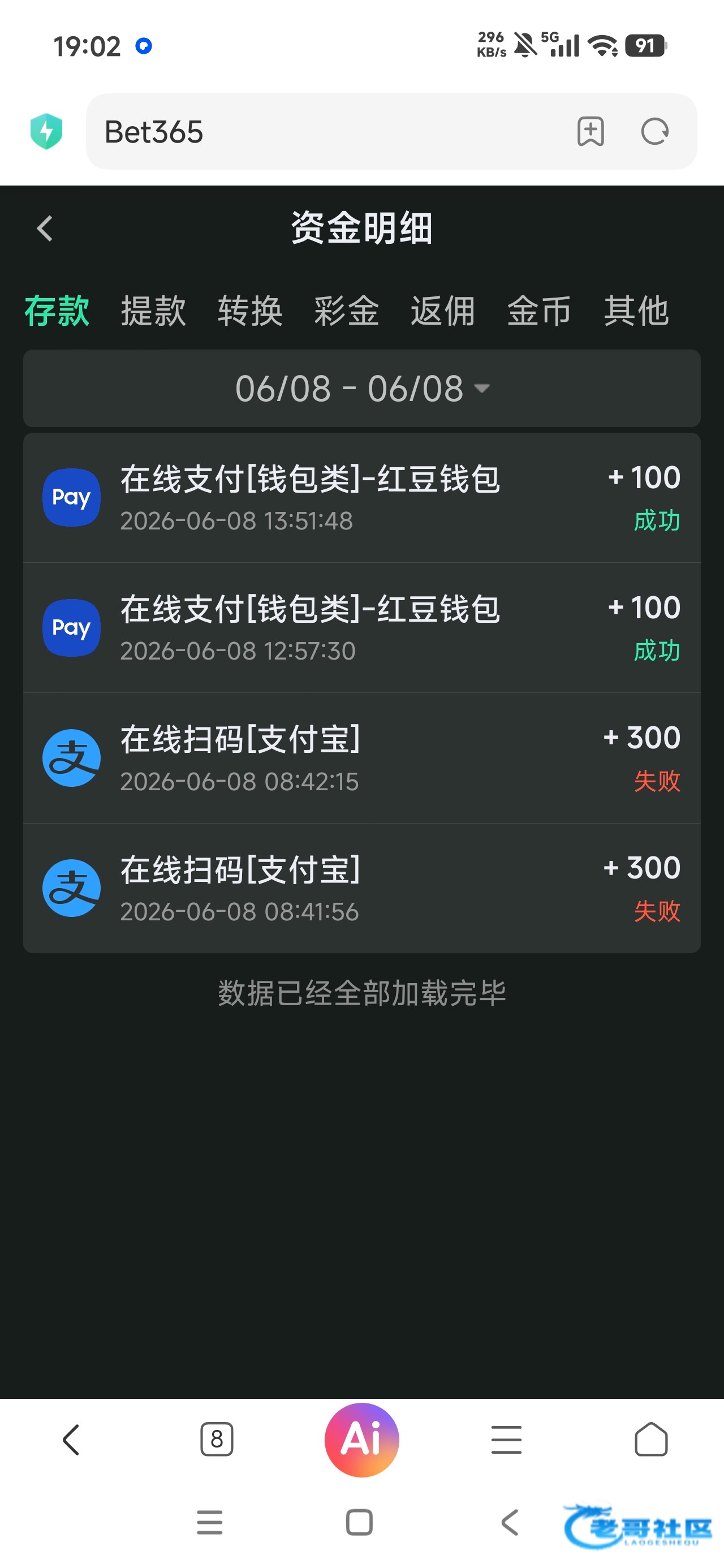Go back from the 资金明细 page
Viewport: 724px width, 1568px height.
click(45, 229)
